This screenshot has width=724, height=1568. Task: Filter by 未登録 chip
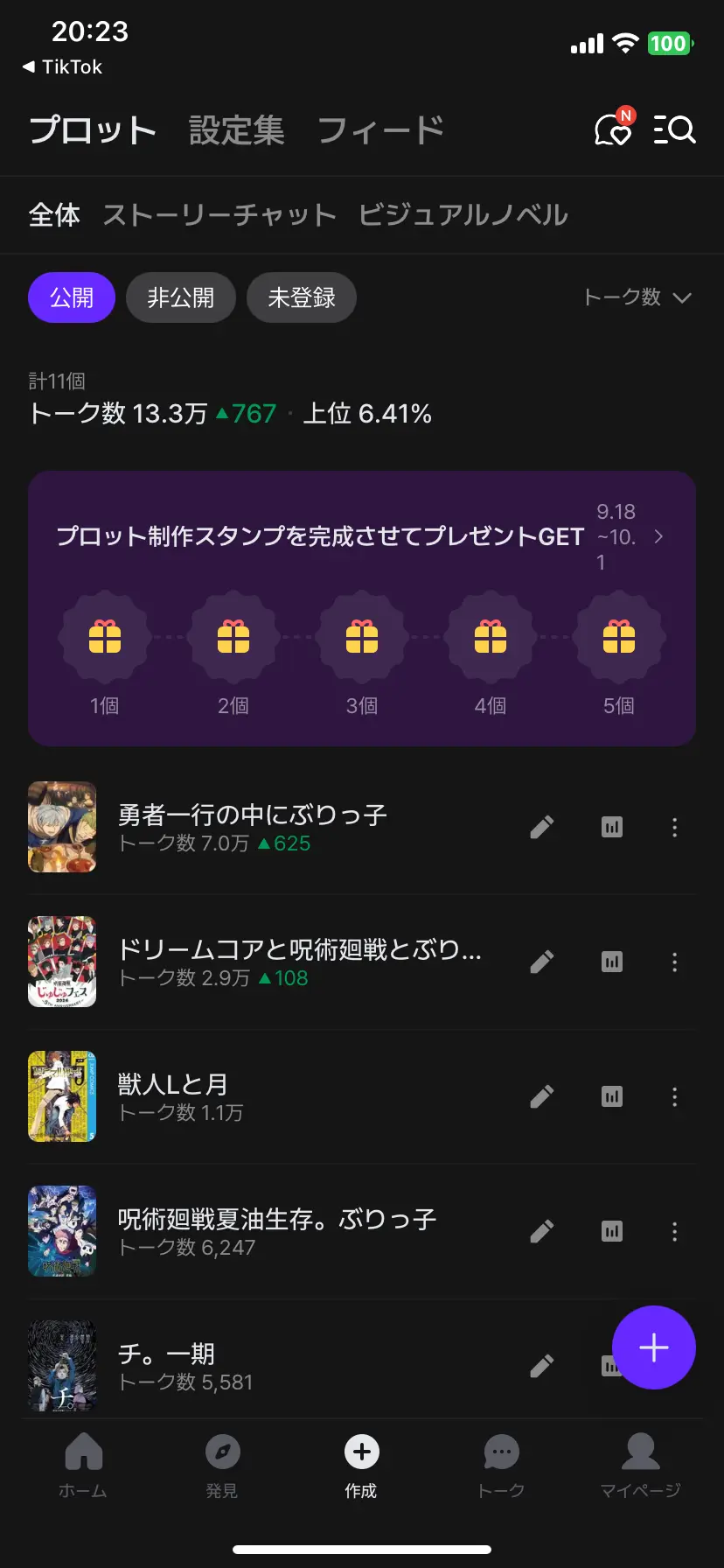pyautogui.click(x=302, y=297)
